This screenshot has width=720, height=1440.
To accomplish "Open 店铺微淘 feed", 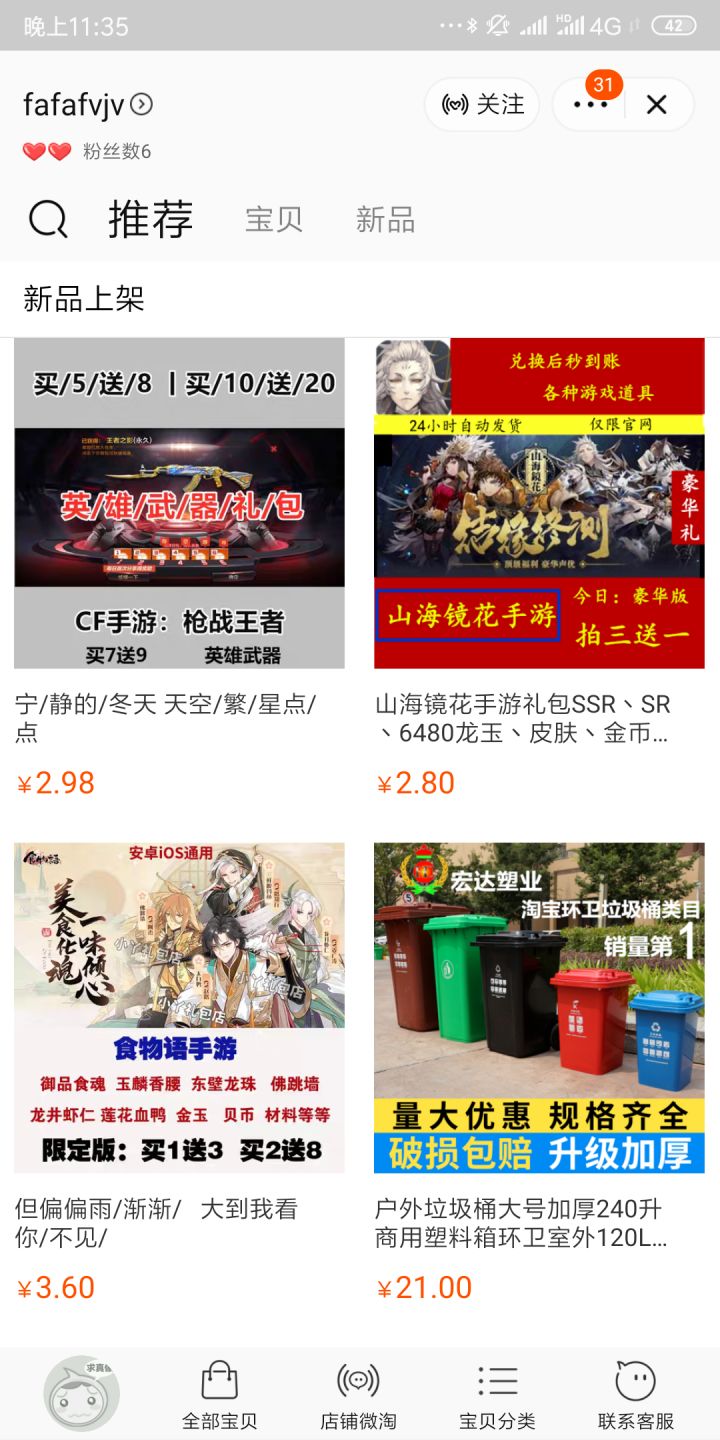I will click(358, 1395).
